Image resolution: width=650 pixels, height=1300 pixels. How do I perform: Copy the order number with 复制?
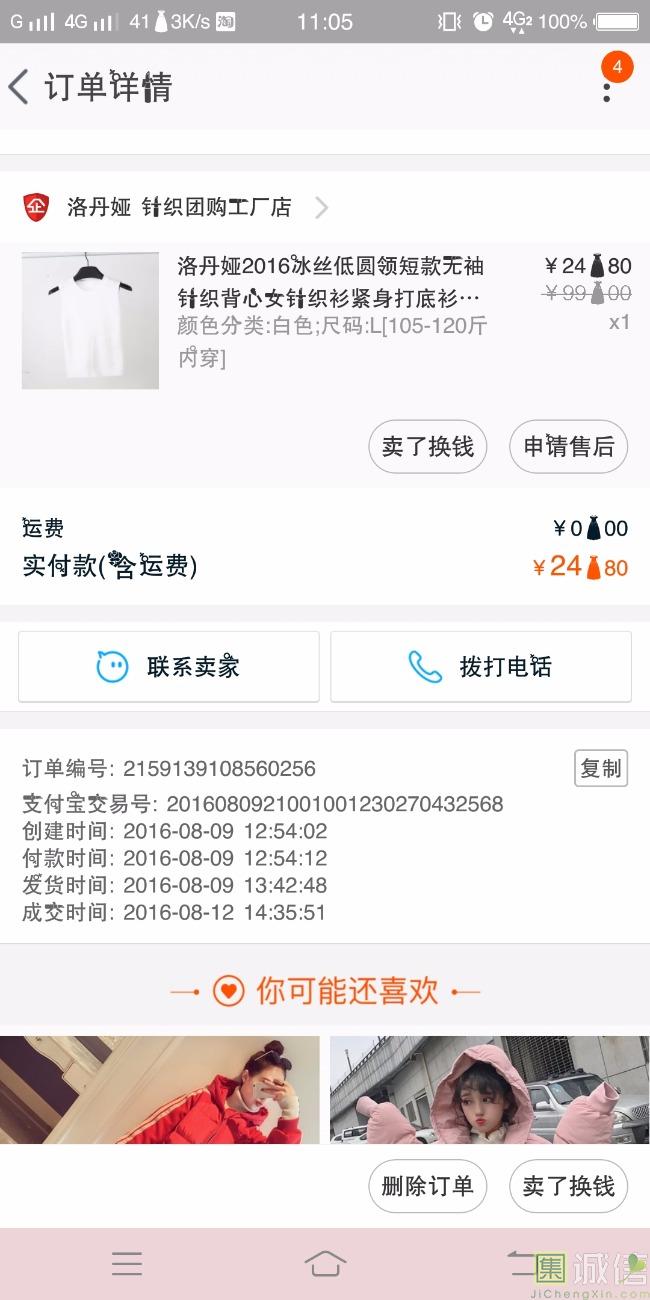tap(600, 768)
